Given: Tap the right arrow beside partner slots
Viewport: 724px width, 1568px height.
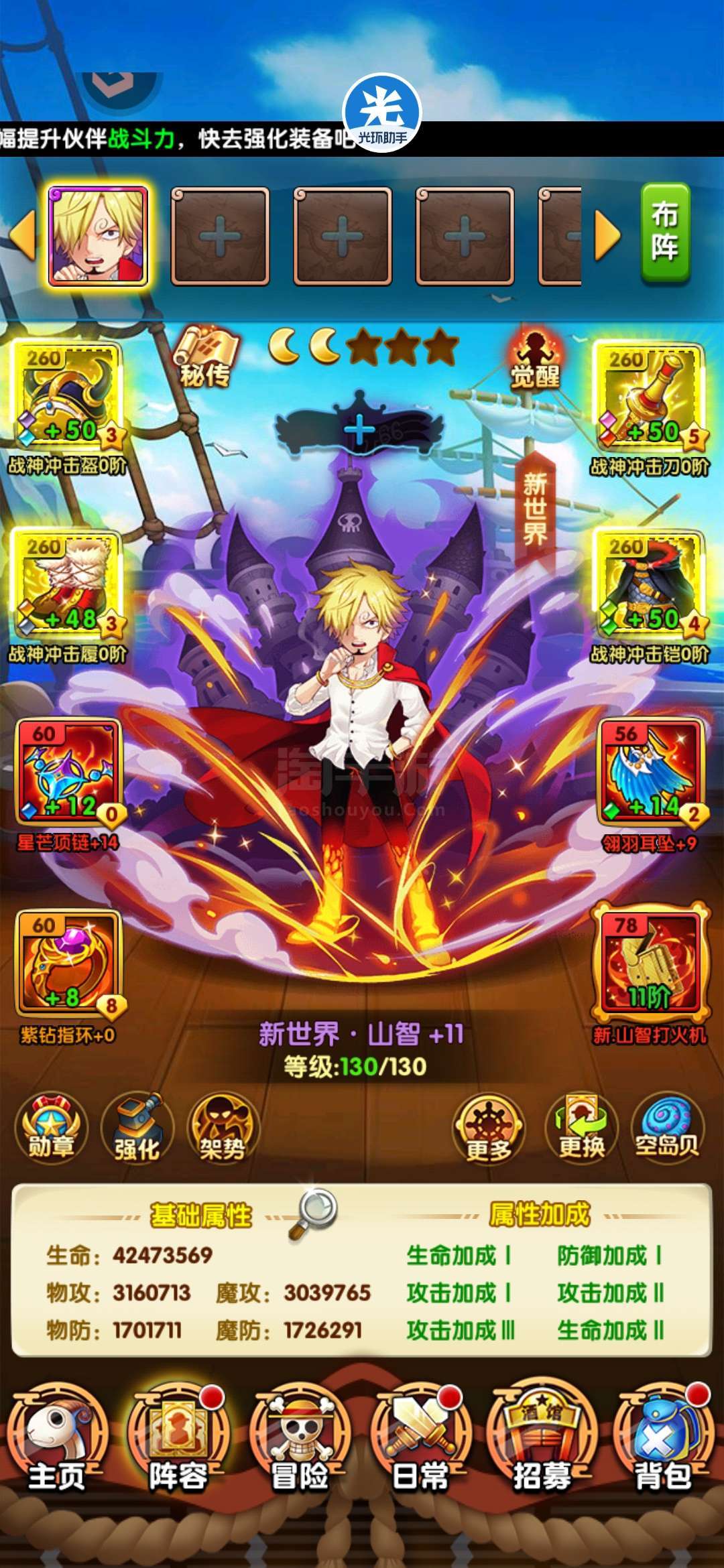Looking at the screenshot, I should (607, 235).
